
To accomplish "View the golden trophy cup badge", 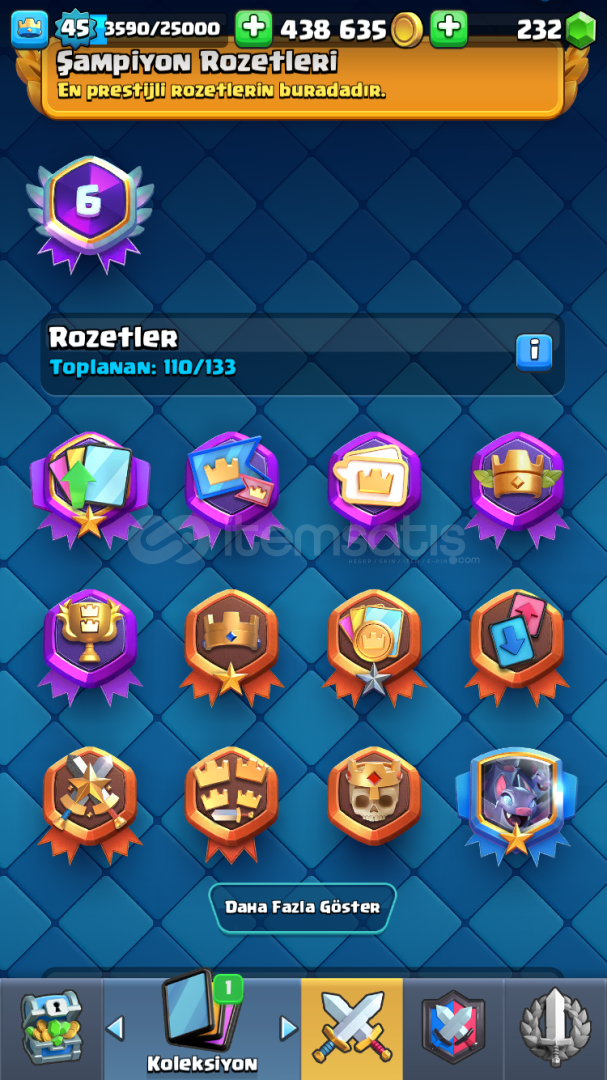I will click(90, 644).
